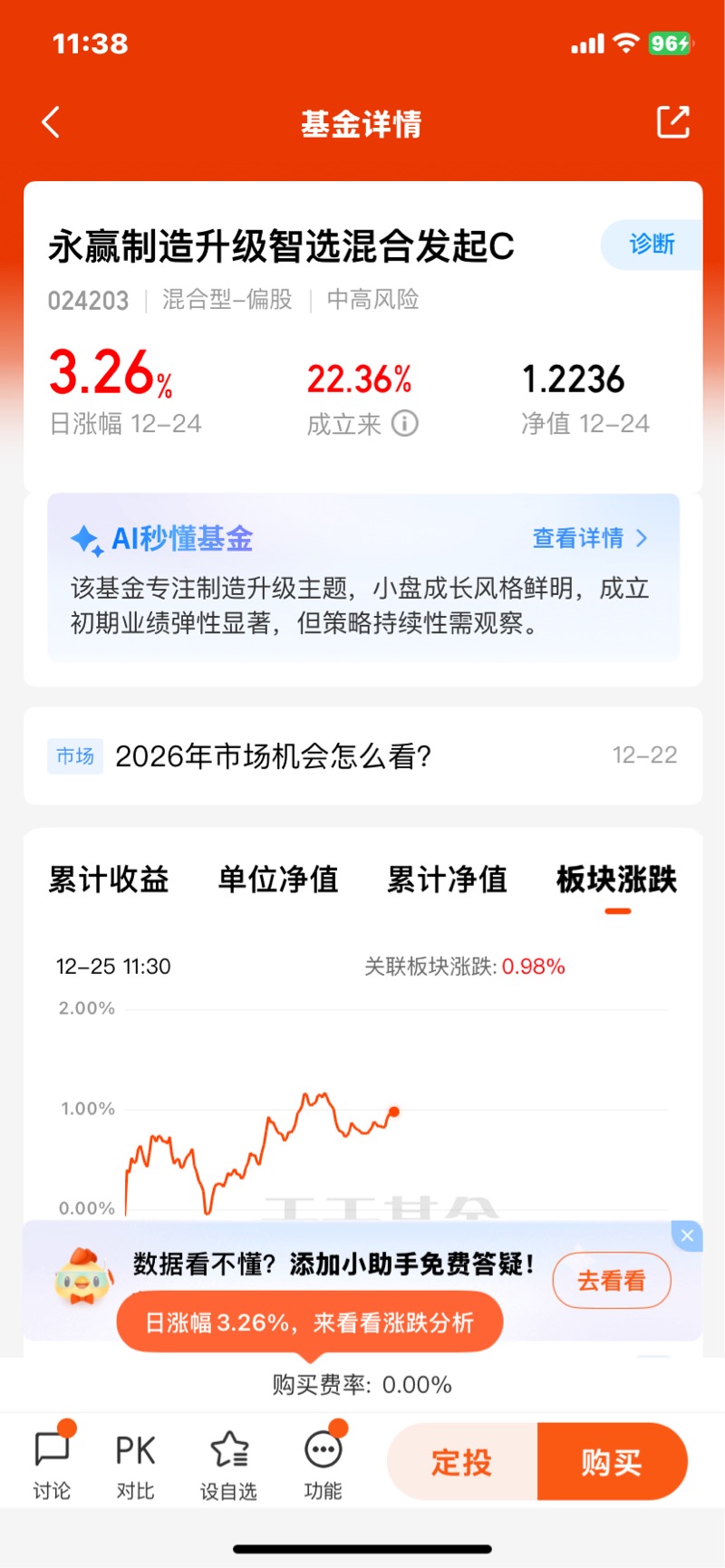Image resolution: width=725 pixels, height=1568 pixels.
Task: Switch to the 板块涨跌 tab
Action: [x=616, y=880]
